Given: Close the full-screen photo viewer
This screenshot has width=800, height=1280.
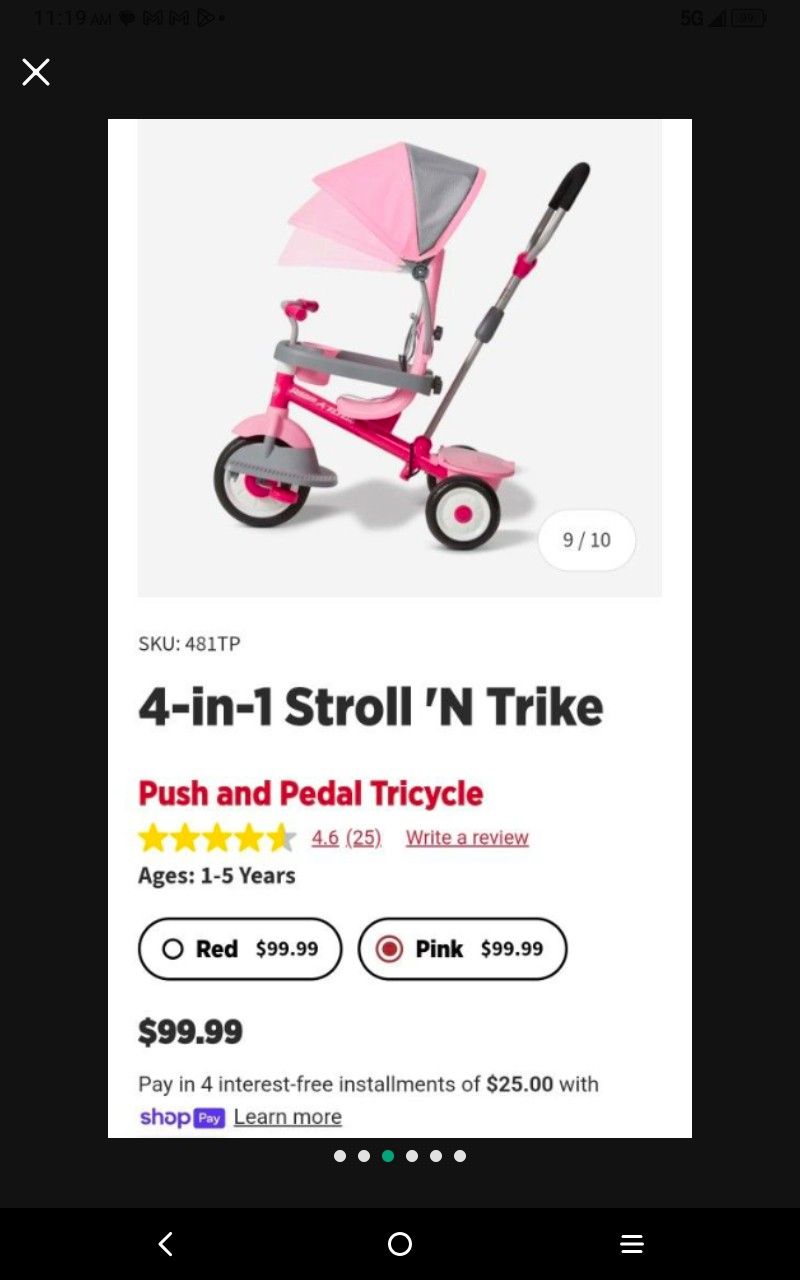Looking at the screenshot, I should [x=36, y=72].
